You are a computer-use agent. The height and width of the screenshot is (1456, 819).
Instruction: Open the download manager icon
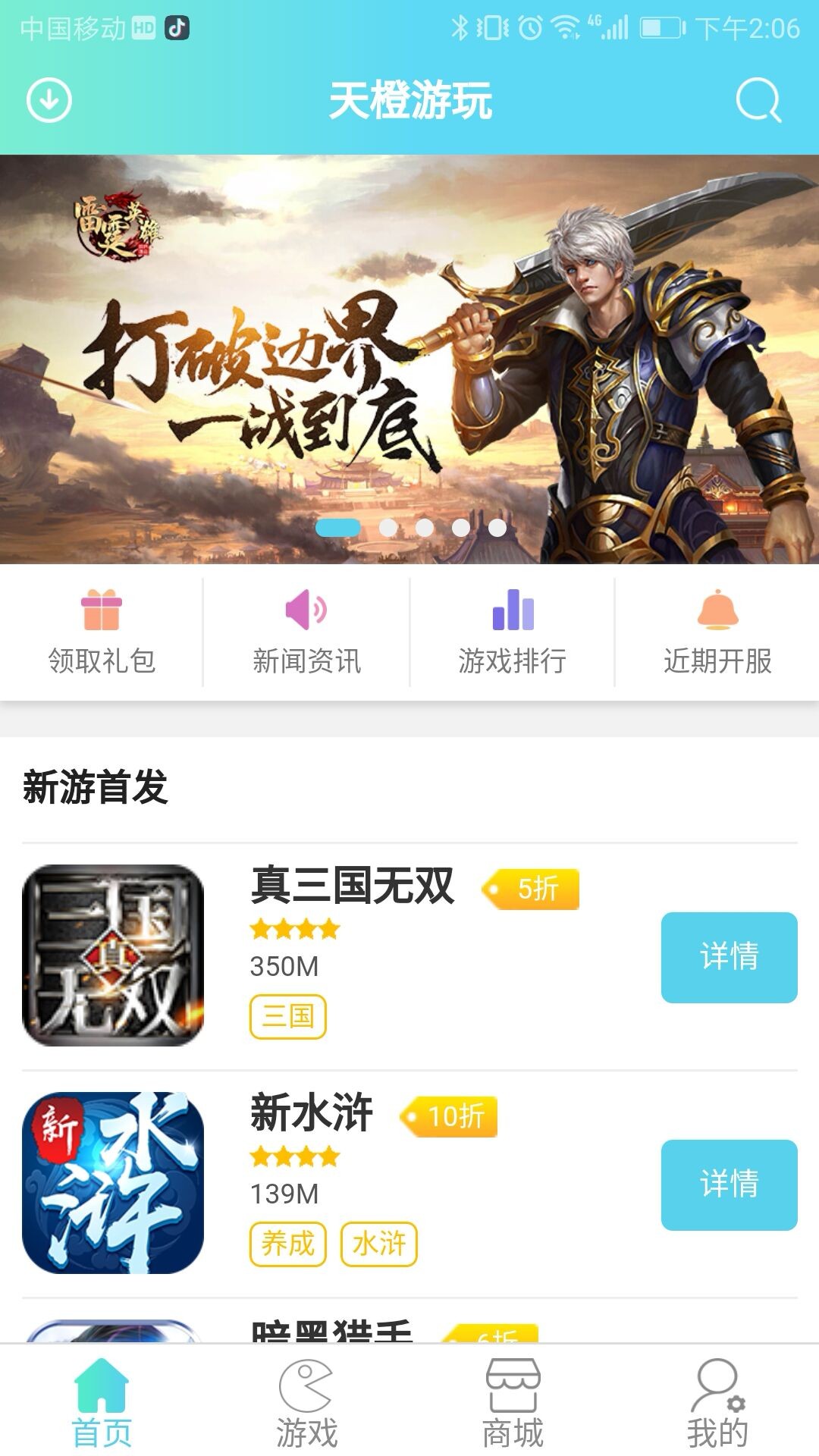pyautogui.click(x=48, y=99)
